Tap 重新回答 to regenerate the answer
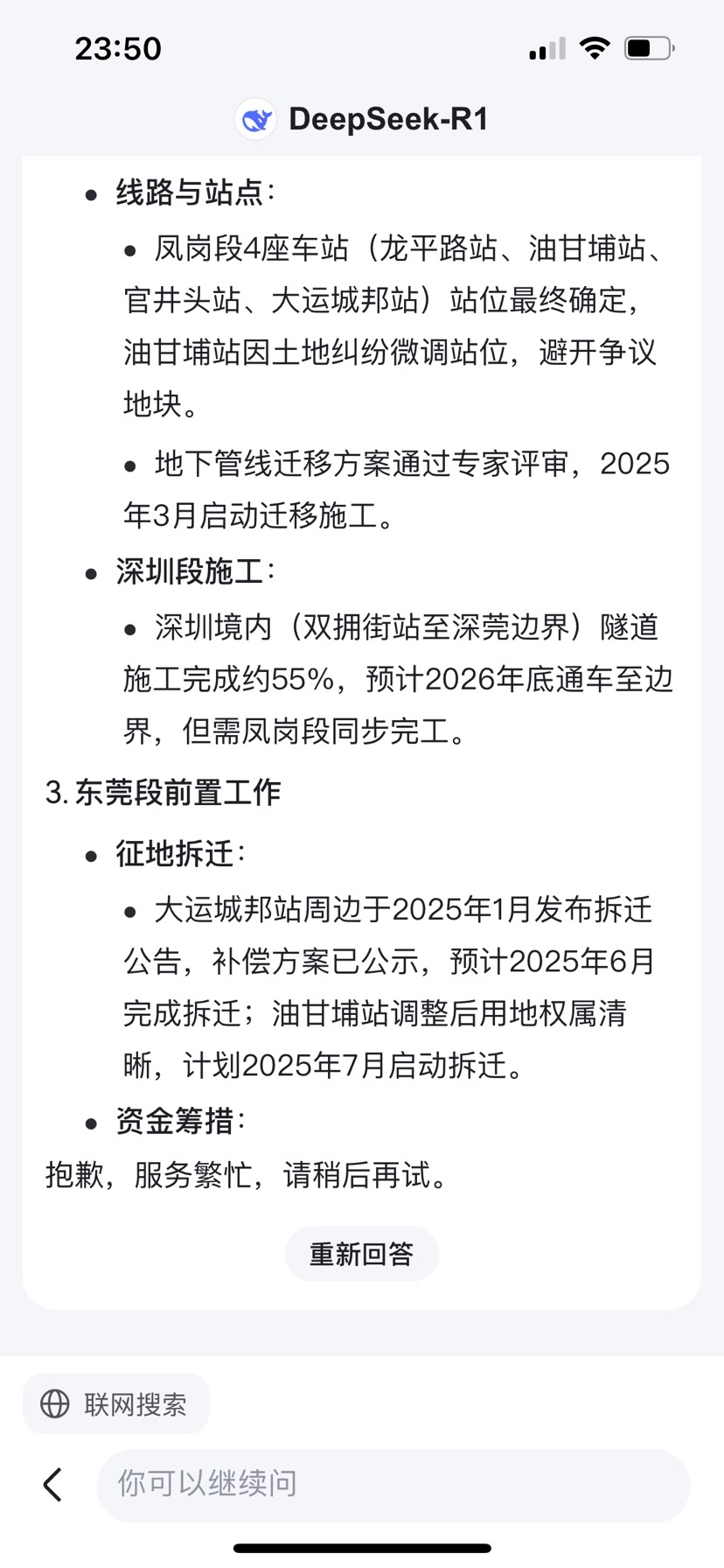Screen dimensions: 724x1568 (361, 1254)
